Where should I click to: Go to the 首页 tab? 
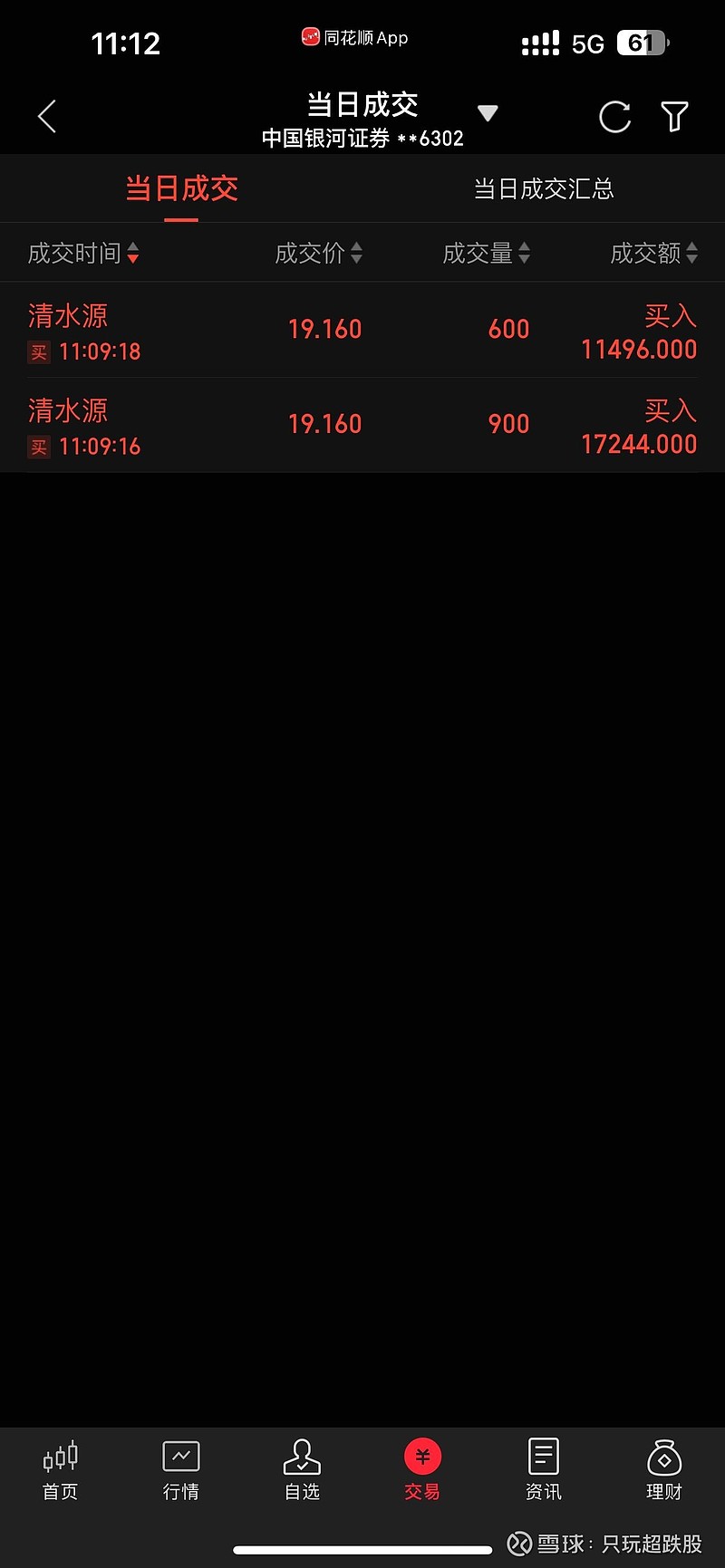pos(61,1469)
